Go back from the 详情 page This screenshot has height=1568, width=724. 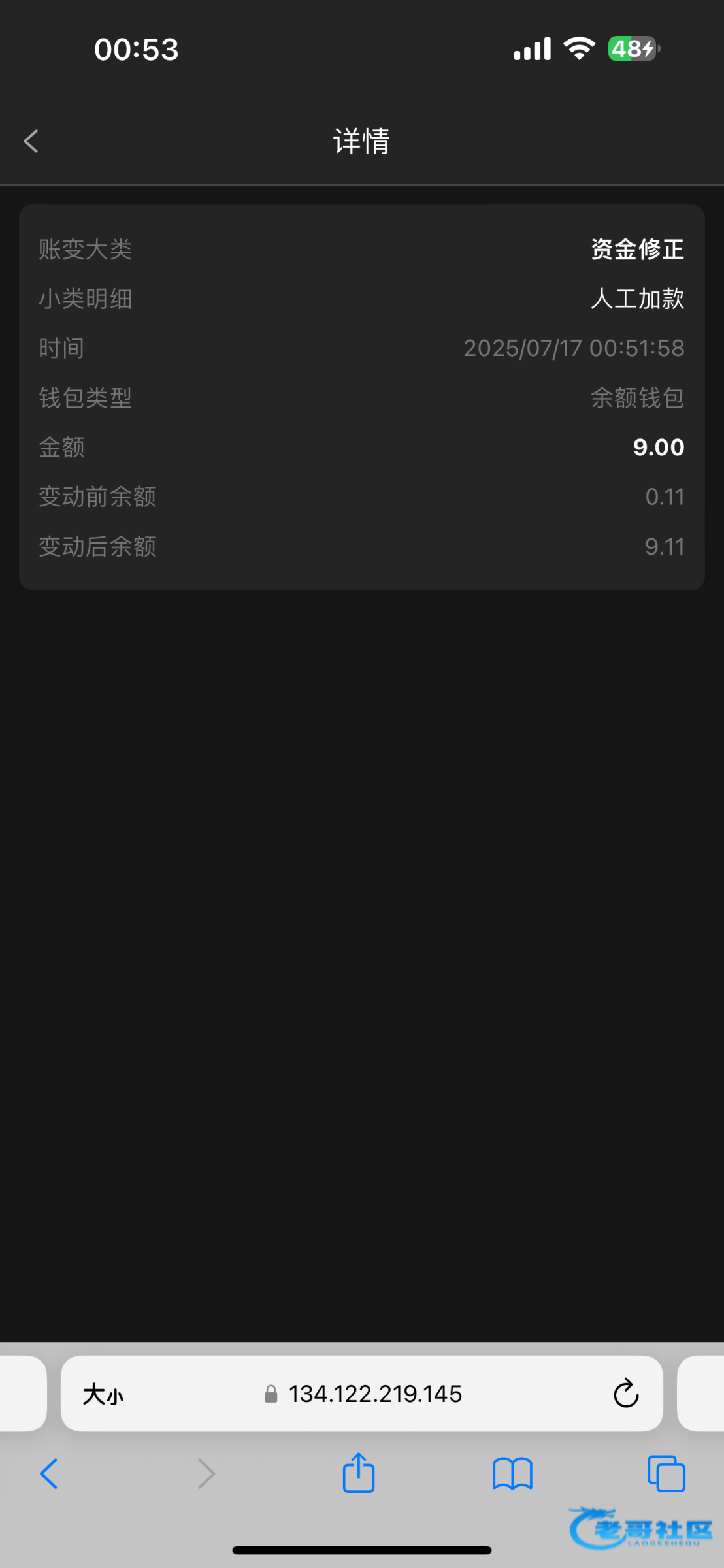(31, 141)
